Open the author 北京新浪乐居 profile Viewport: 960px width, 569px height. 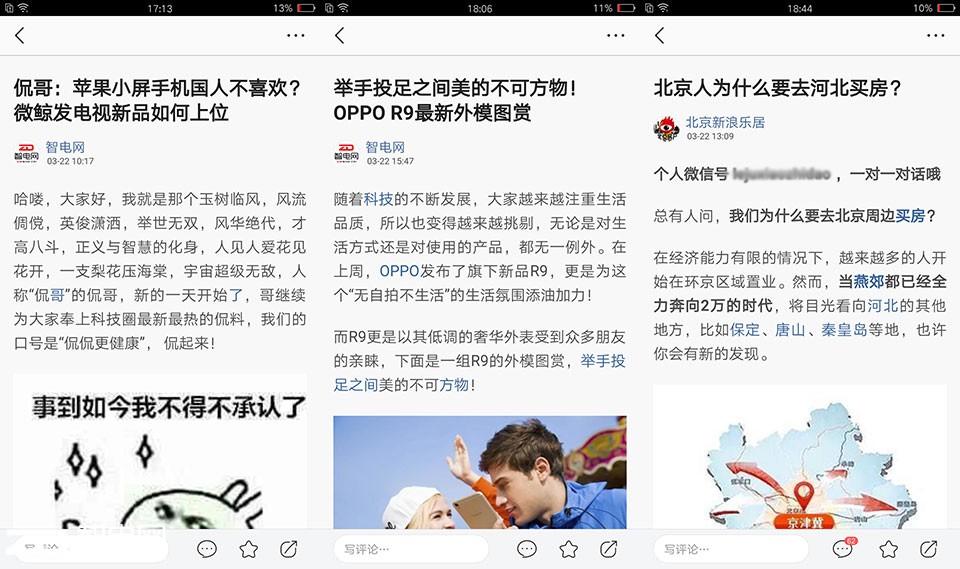click(x=725, y=122)
